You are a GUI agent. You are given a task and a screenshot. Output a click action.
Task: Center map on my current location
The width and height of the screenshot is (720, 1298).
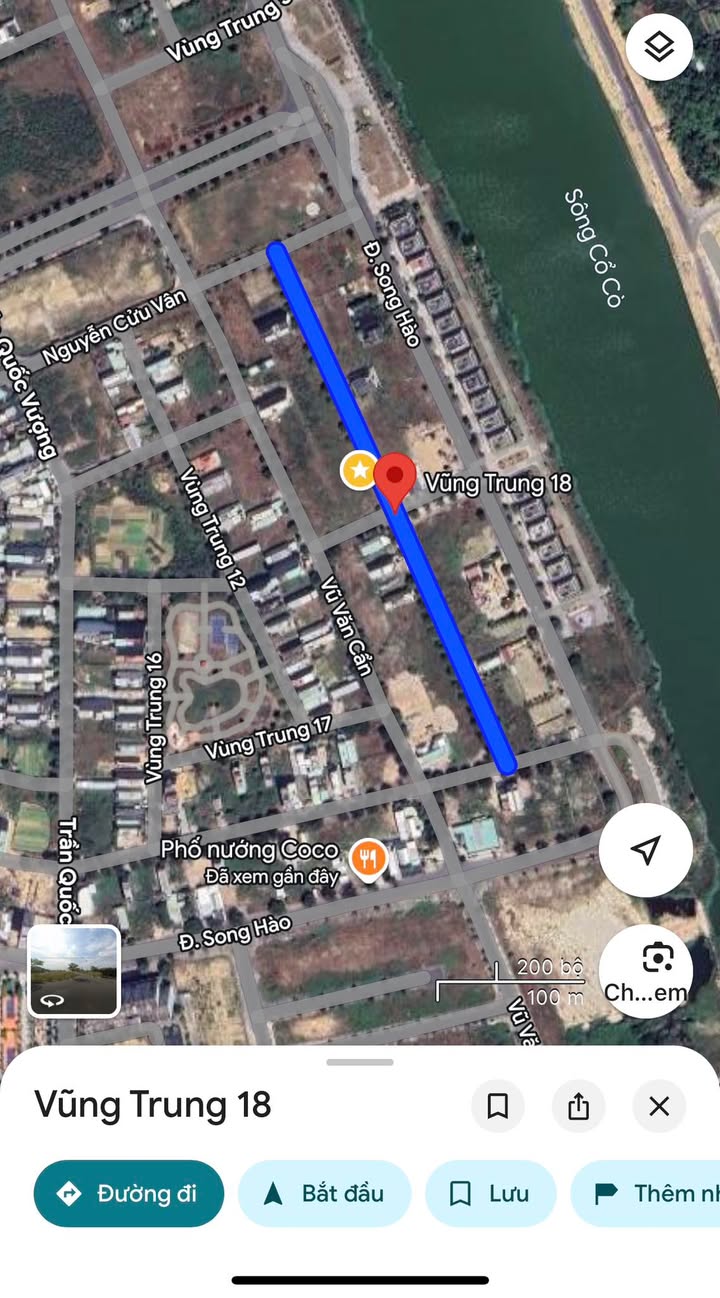pos(646,850)
